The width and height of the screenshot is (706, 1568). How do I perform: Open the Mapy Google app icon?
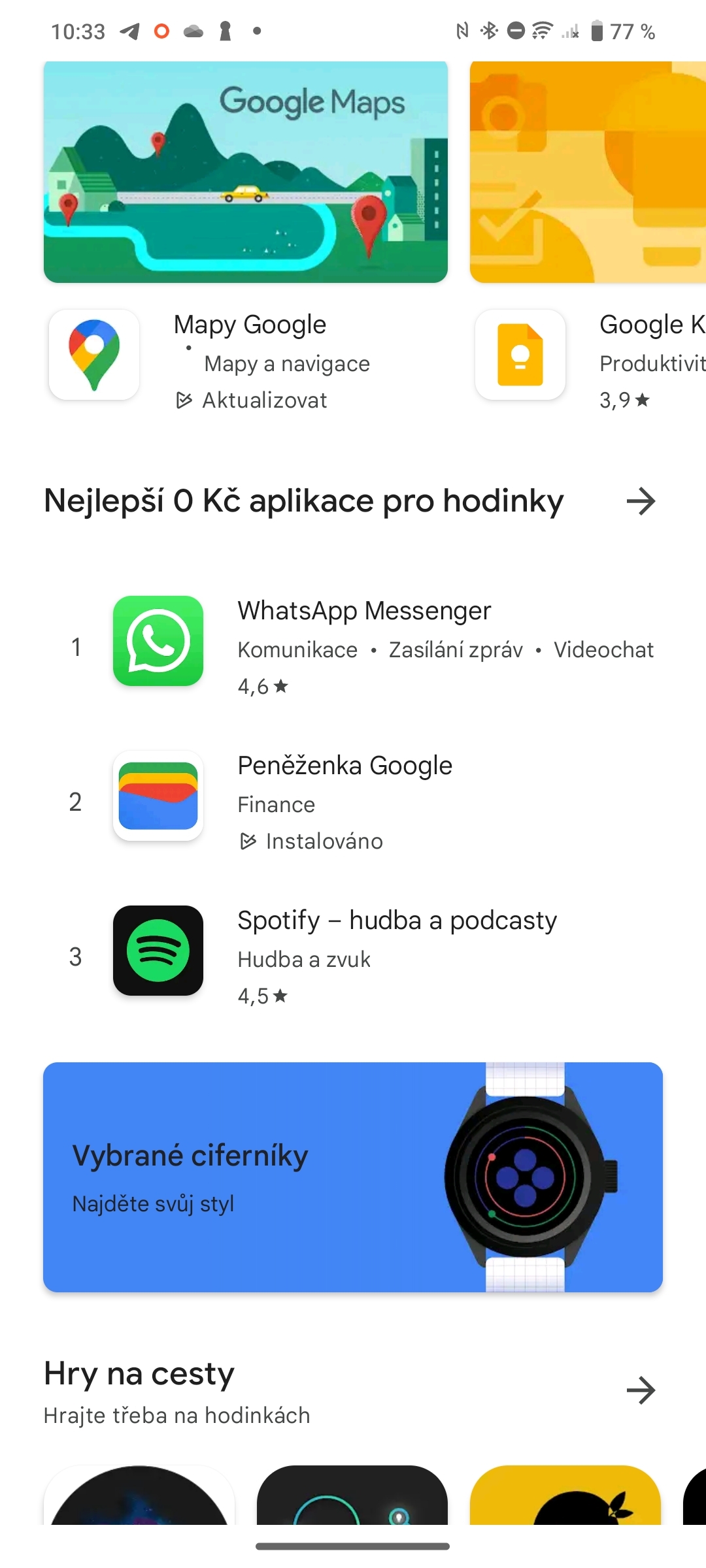[x=93, y=354]
